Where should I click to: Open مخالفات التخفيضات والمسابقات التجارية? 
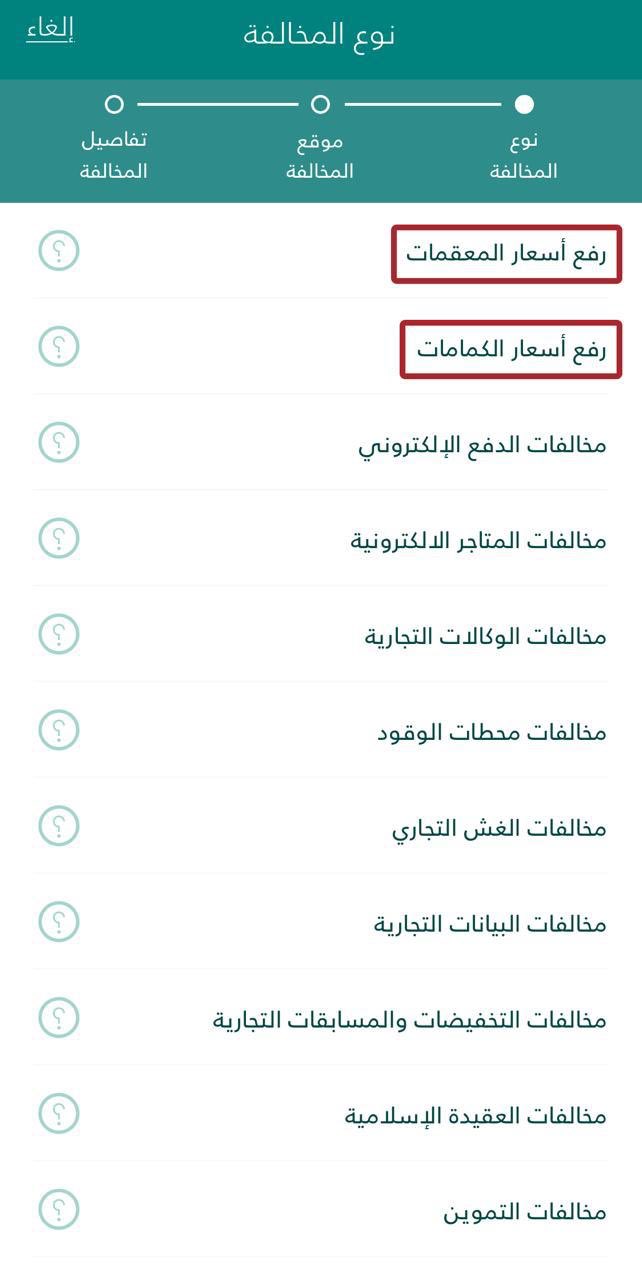coord(409,1020)
